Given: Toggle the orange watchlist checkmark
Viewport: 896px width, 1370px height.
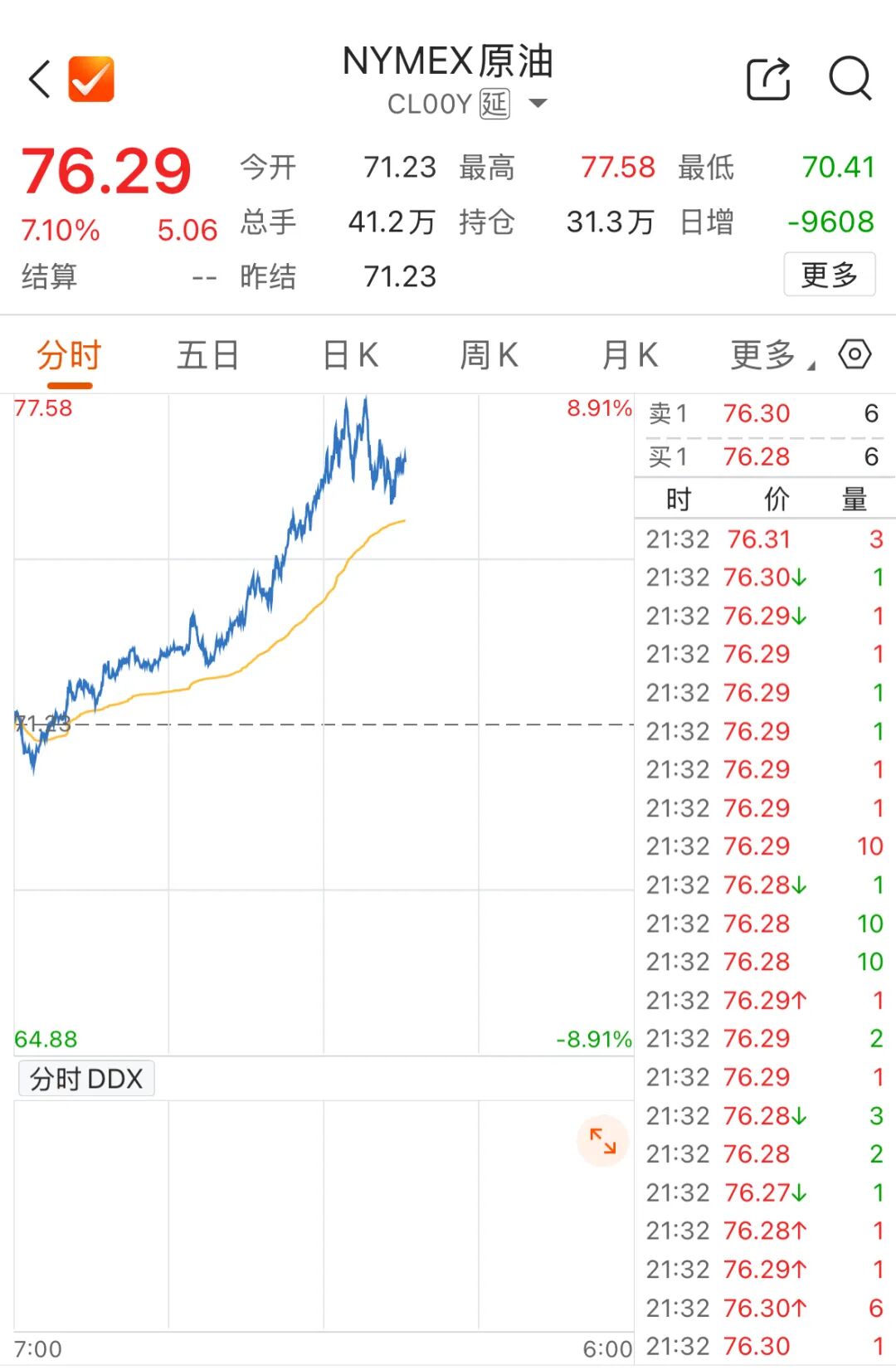Looking at the screenshot, I should click(x=91, y=80).
